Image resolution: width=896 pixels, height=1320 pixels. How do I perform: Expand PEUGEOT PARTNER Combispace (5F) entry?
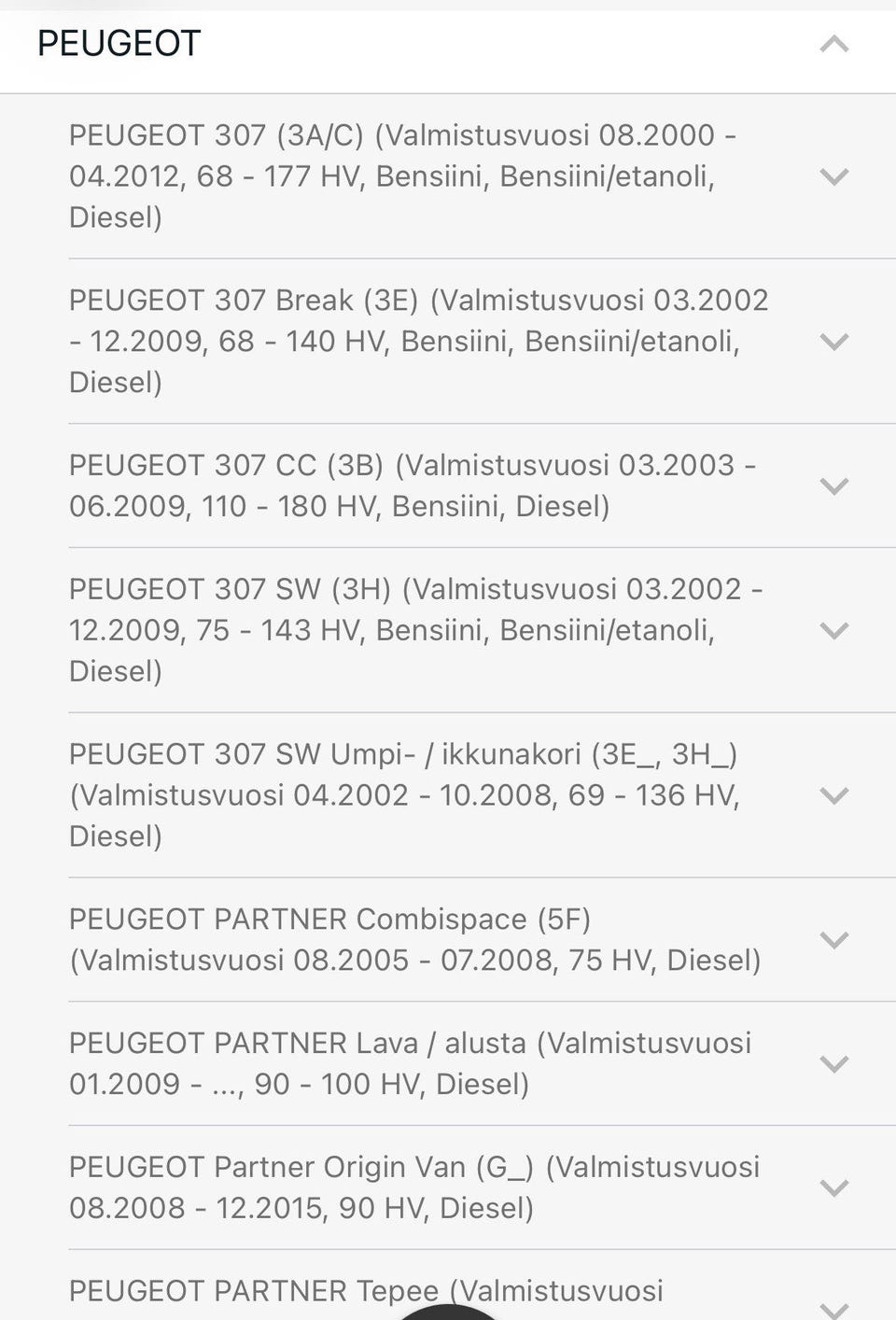pyautogui.click(x=833, y=940)
